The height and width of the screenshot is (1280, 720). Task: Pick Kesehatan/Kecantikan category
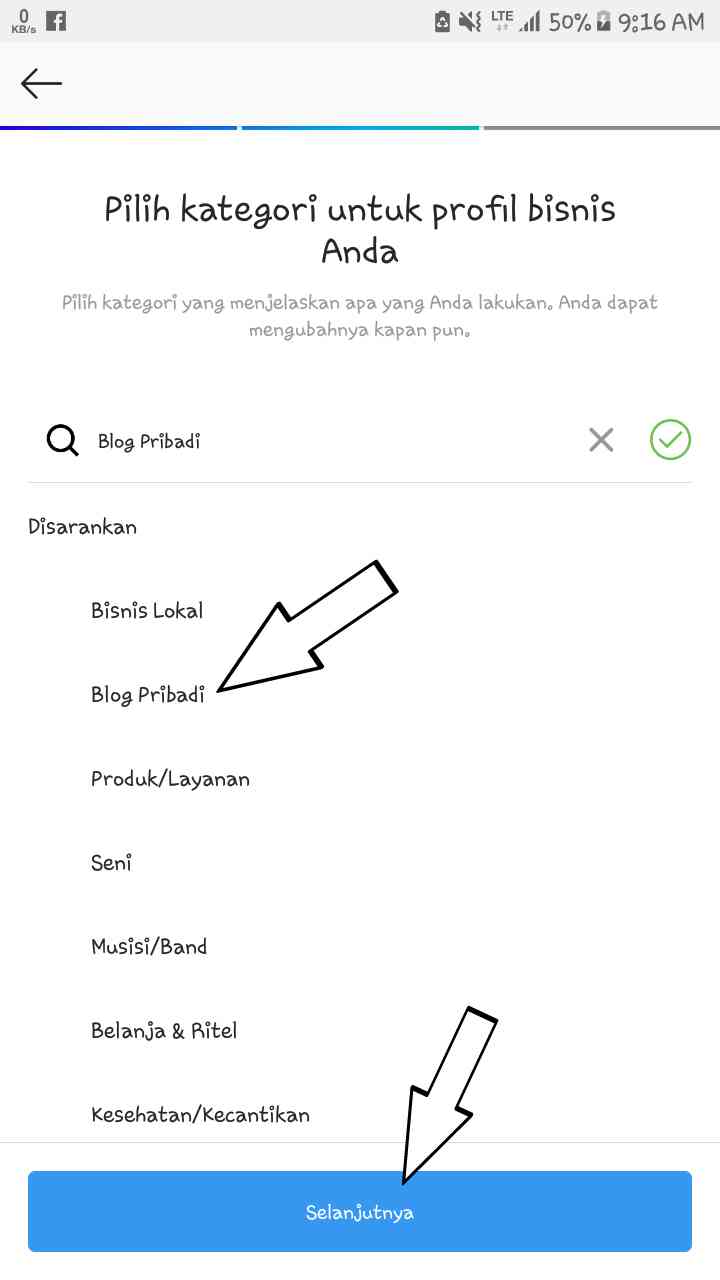pos(200,1114)
